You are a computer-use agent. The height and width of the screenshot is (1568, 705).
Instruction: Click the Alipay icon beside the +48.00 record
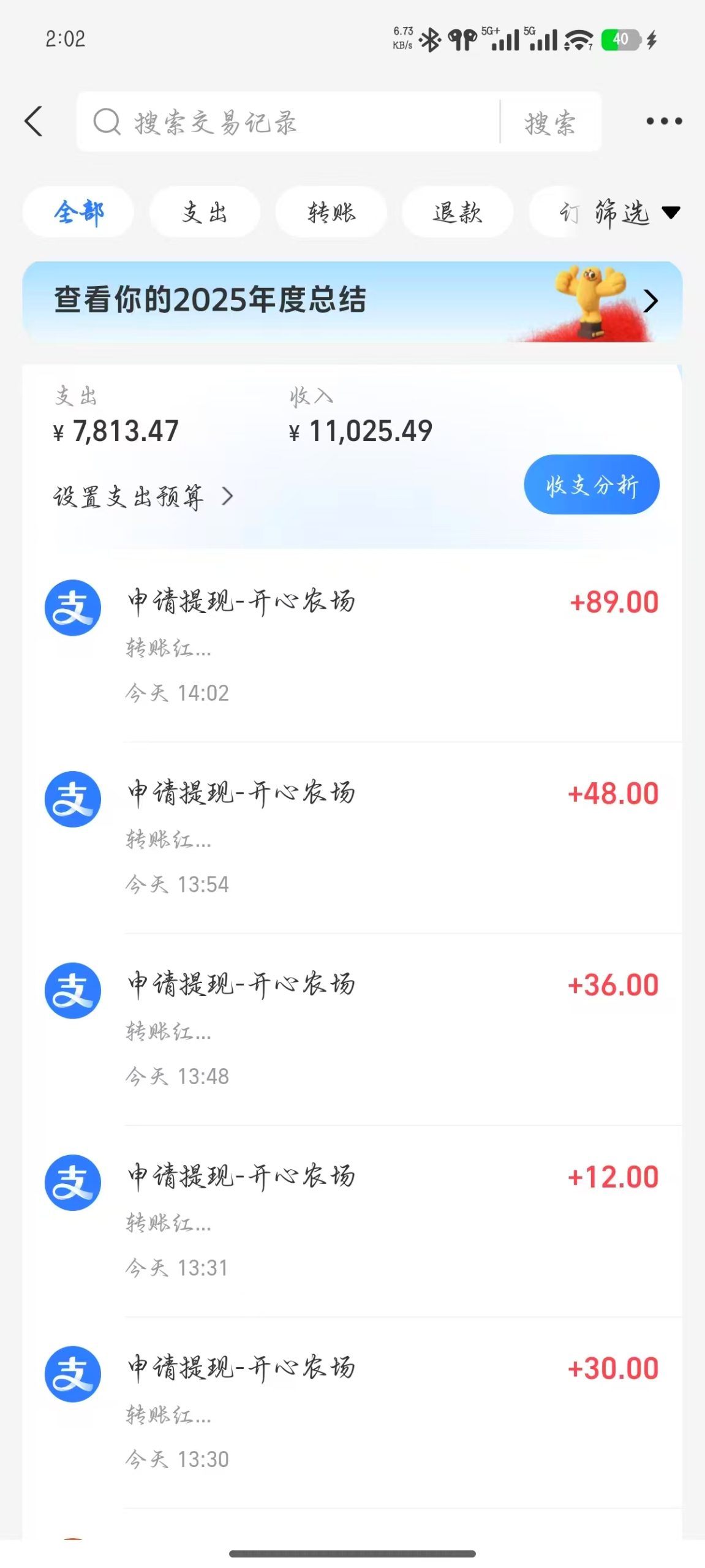(x=72, y=798)
